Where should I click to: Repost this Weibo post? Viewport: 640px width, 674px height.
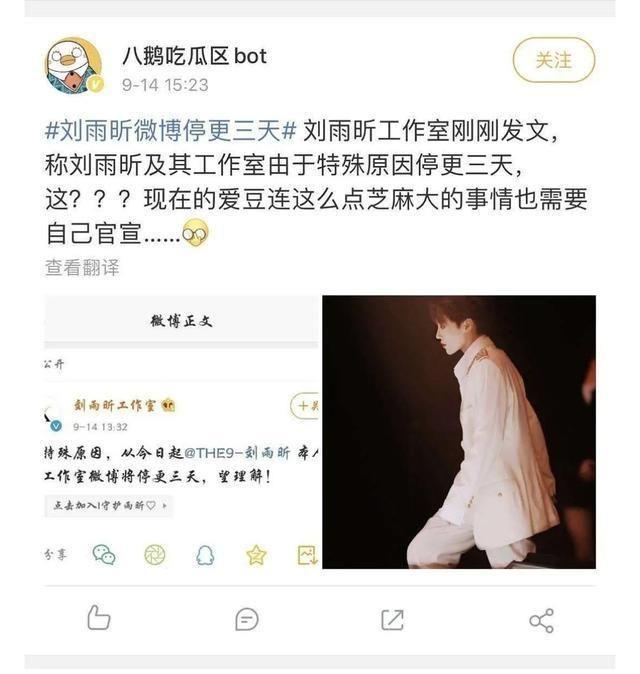[393, 619]
